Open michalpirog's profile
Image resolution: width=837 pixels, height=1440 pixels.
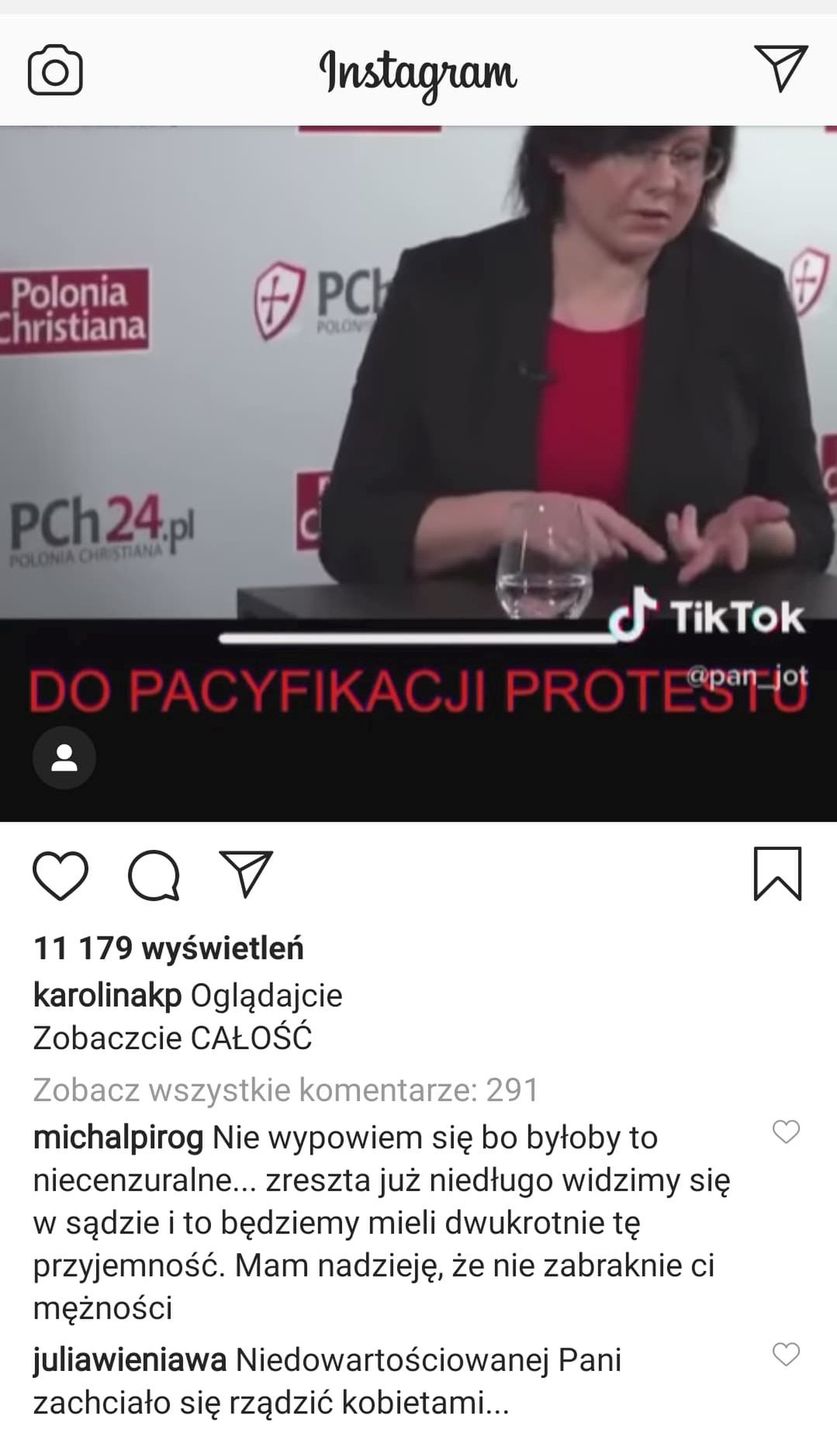[x=118, y=1138]
